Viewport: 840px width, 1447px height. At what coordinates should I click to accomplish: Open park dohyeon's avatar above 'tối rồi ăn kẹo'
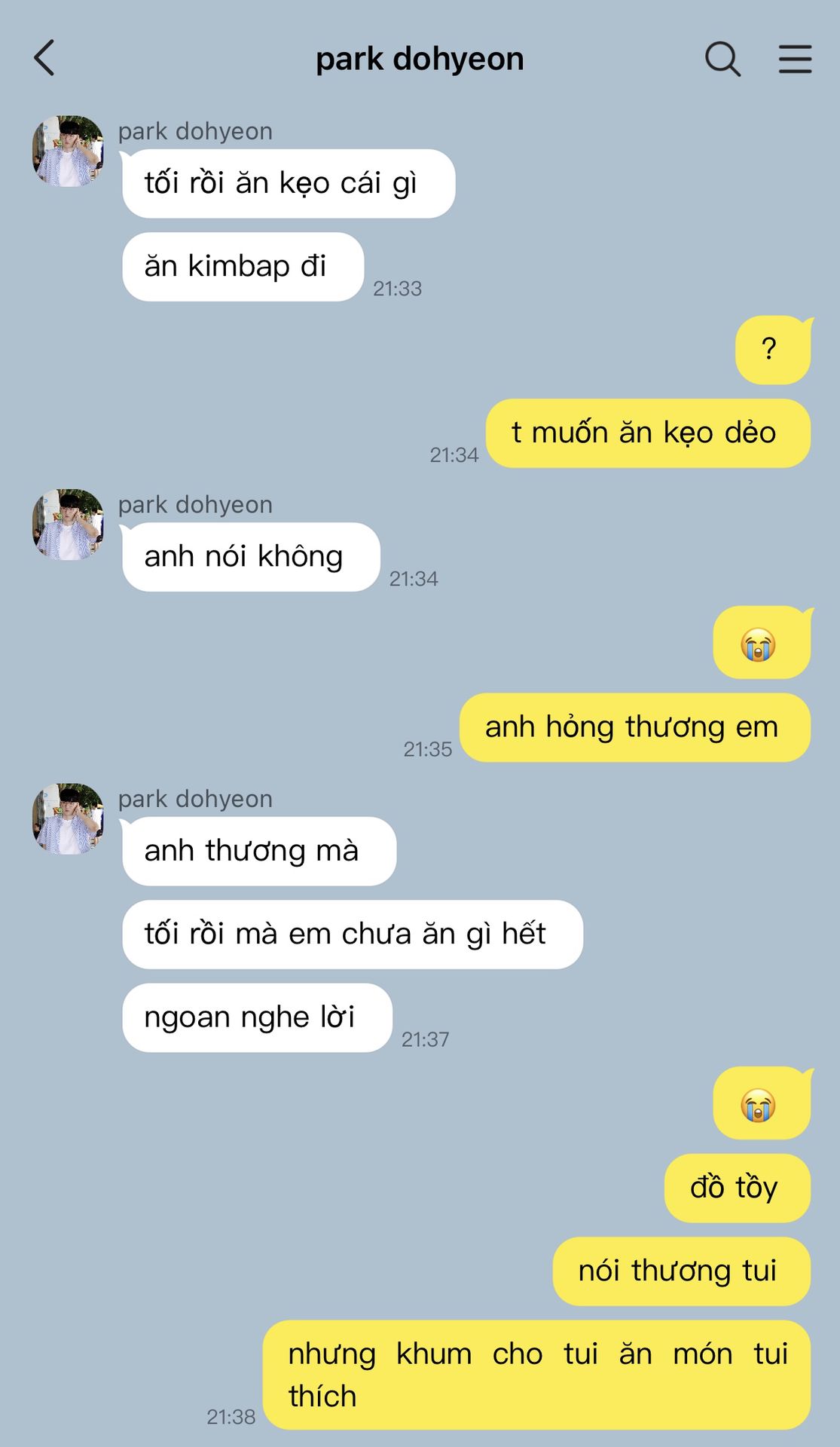pos(68,151)
